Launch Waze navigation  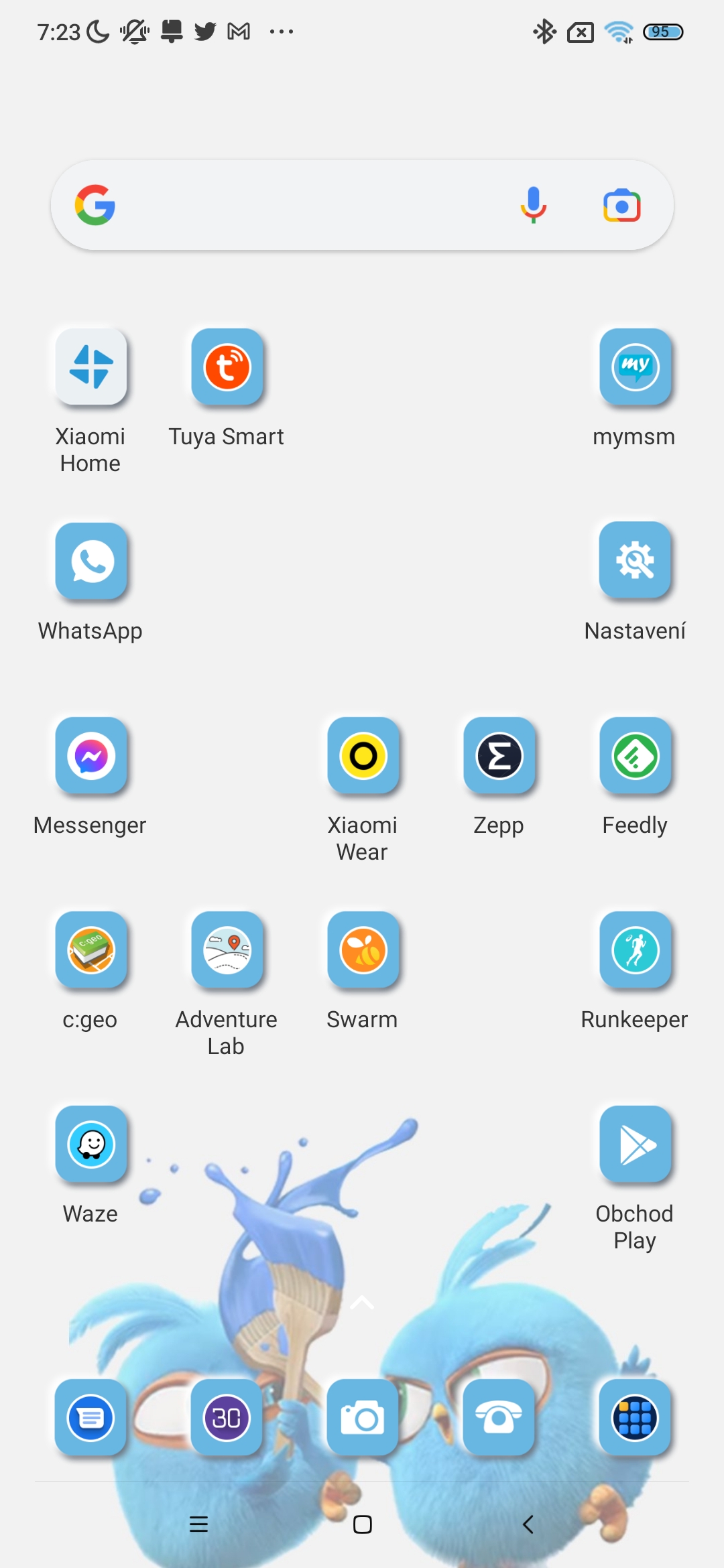91,1145
